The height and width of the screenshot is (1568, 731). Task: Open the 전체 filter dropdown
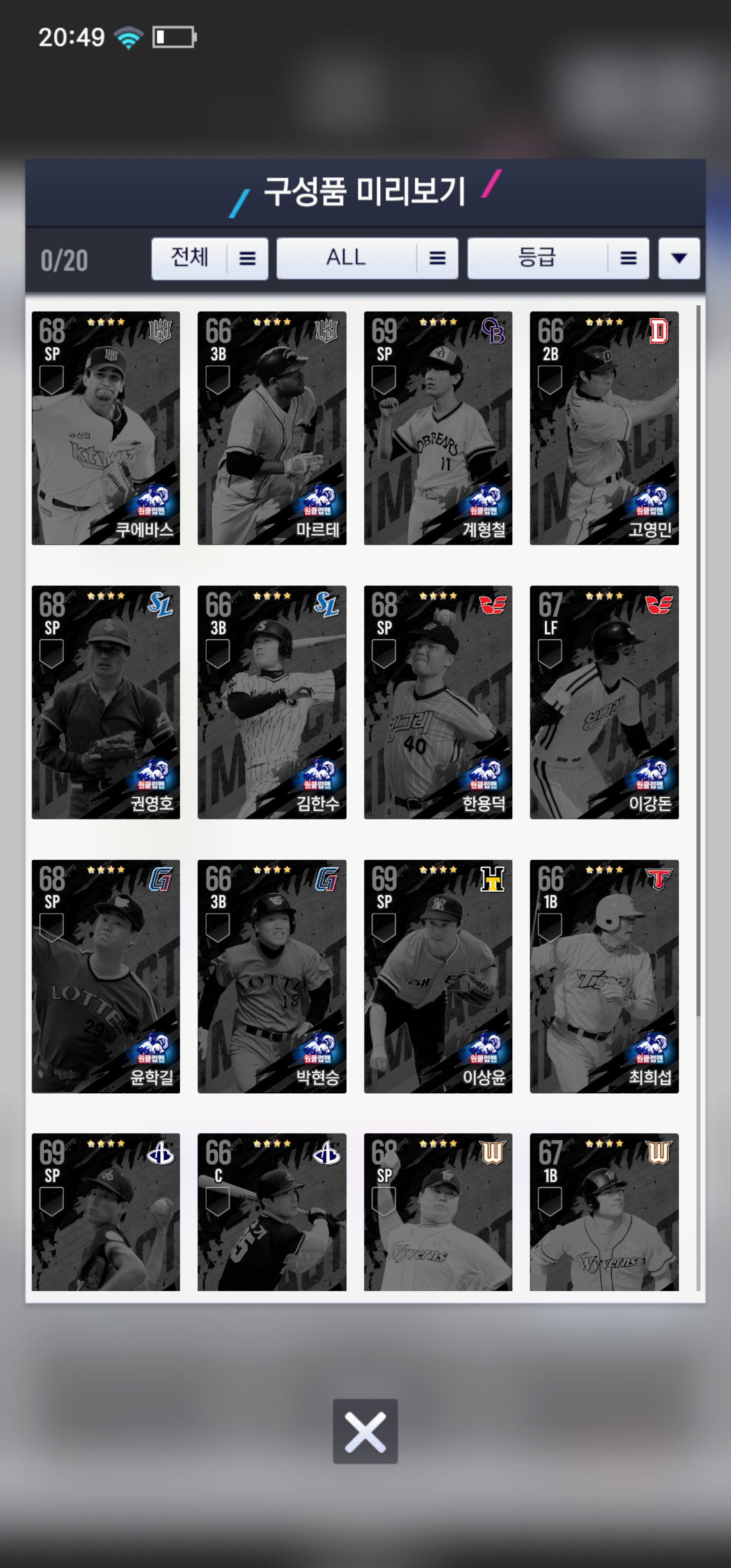pyautogui.click(x=209, y=258)
